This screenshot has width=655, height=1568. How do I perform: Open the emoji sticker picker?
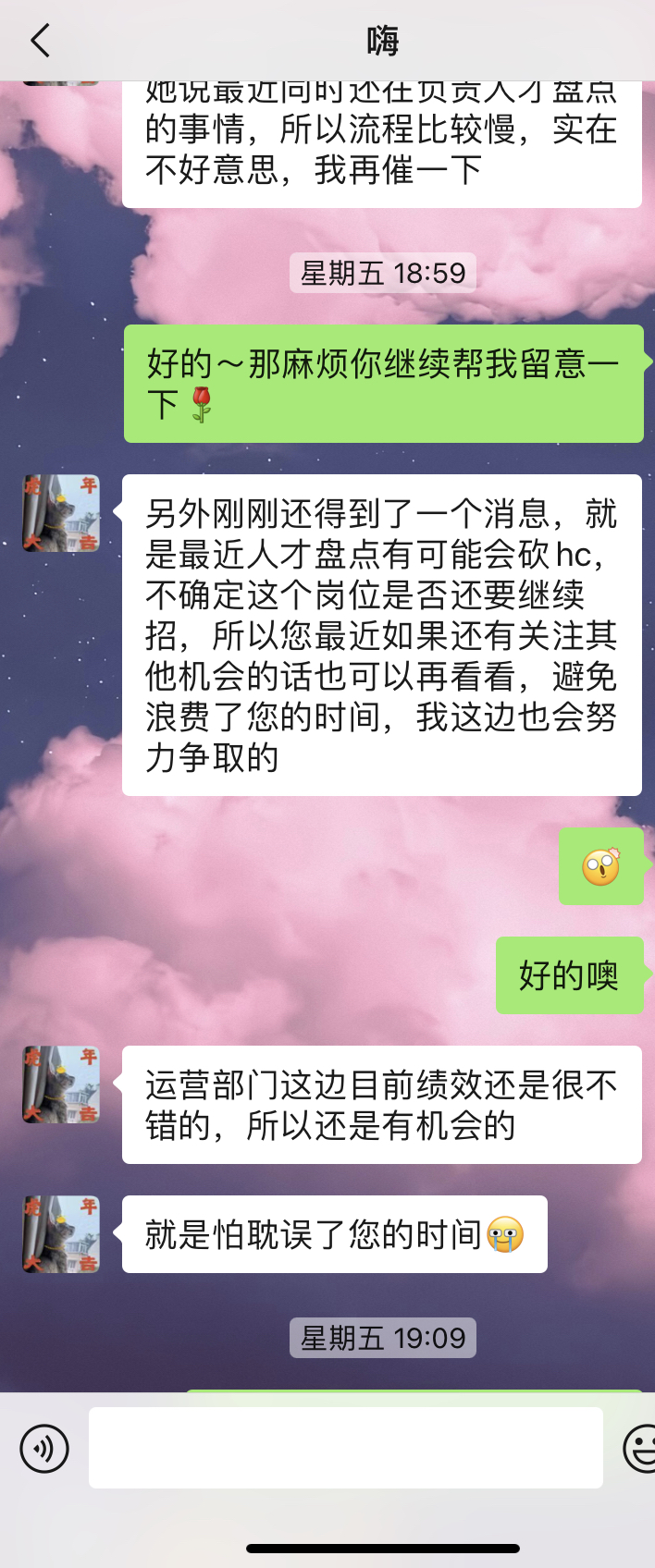638,1448
